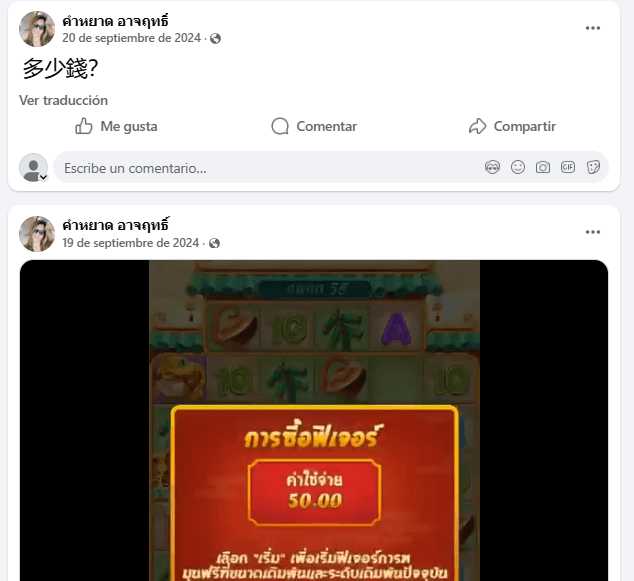This screenshot has height=581, width=634.
Task: Open the emoji picker in comment box
Action: point(518,168)
